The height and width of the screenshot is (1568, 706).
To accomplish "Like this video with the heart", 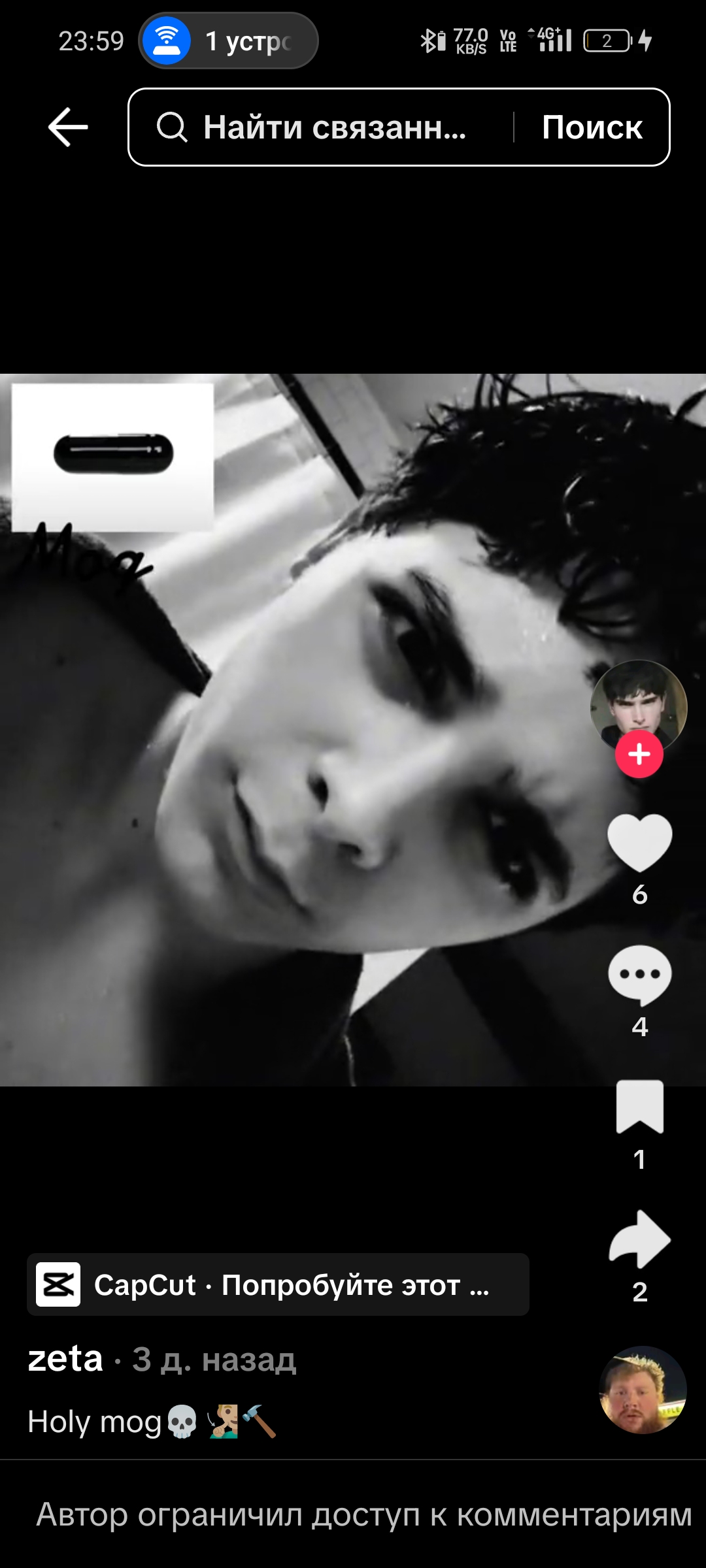I will tap(639, 843).
